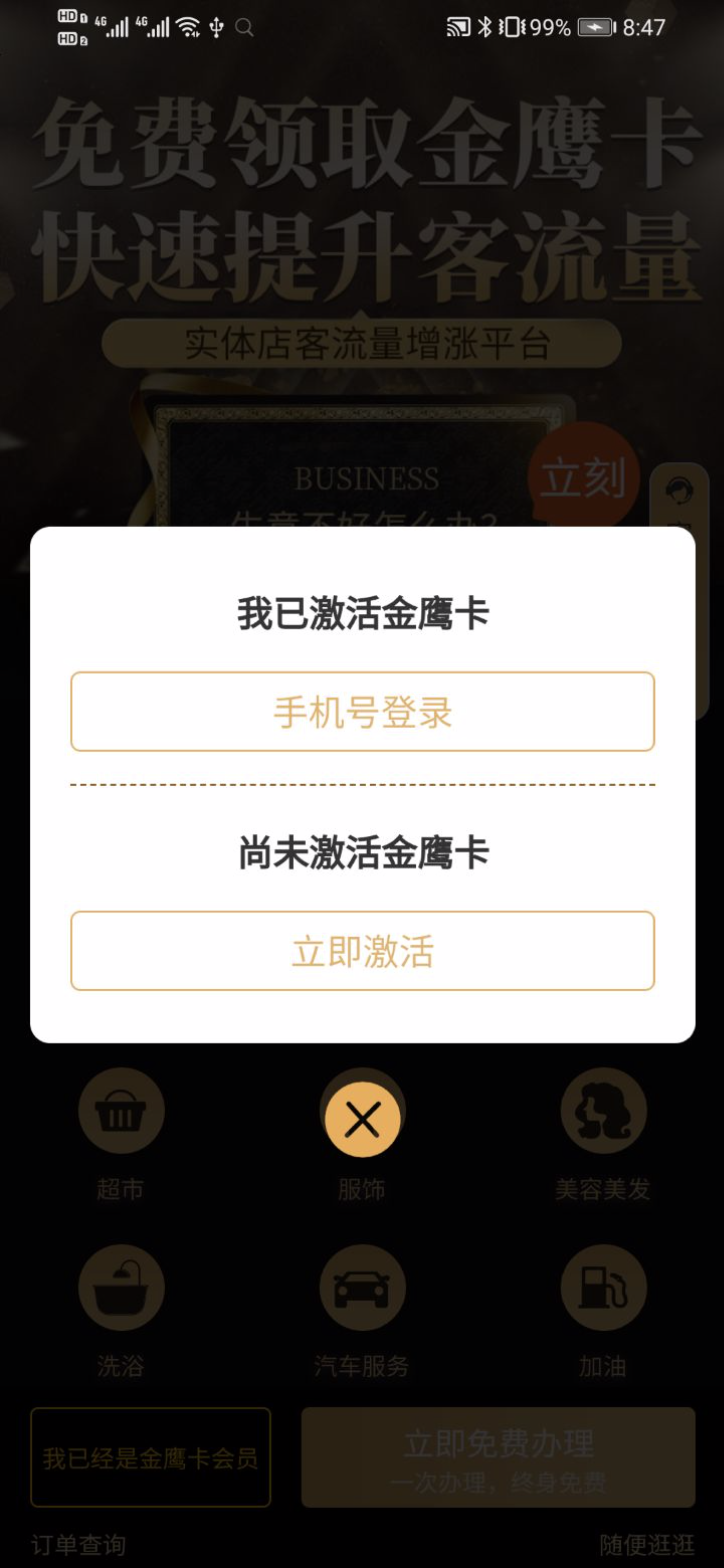Open the 洗浴 bathing service icon

pos(120,1288)
